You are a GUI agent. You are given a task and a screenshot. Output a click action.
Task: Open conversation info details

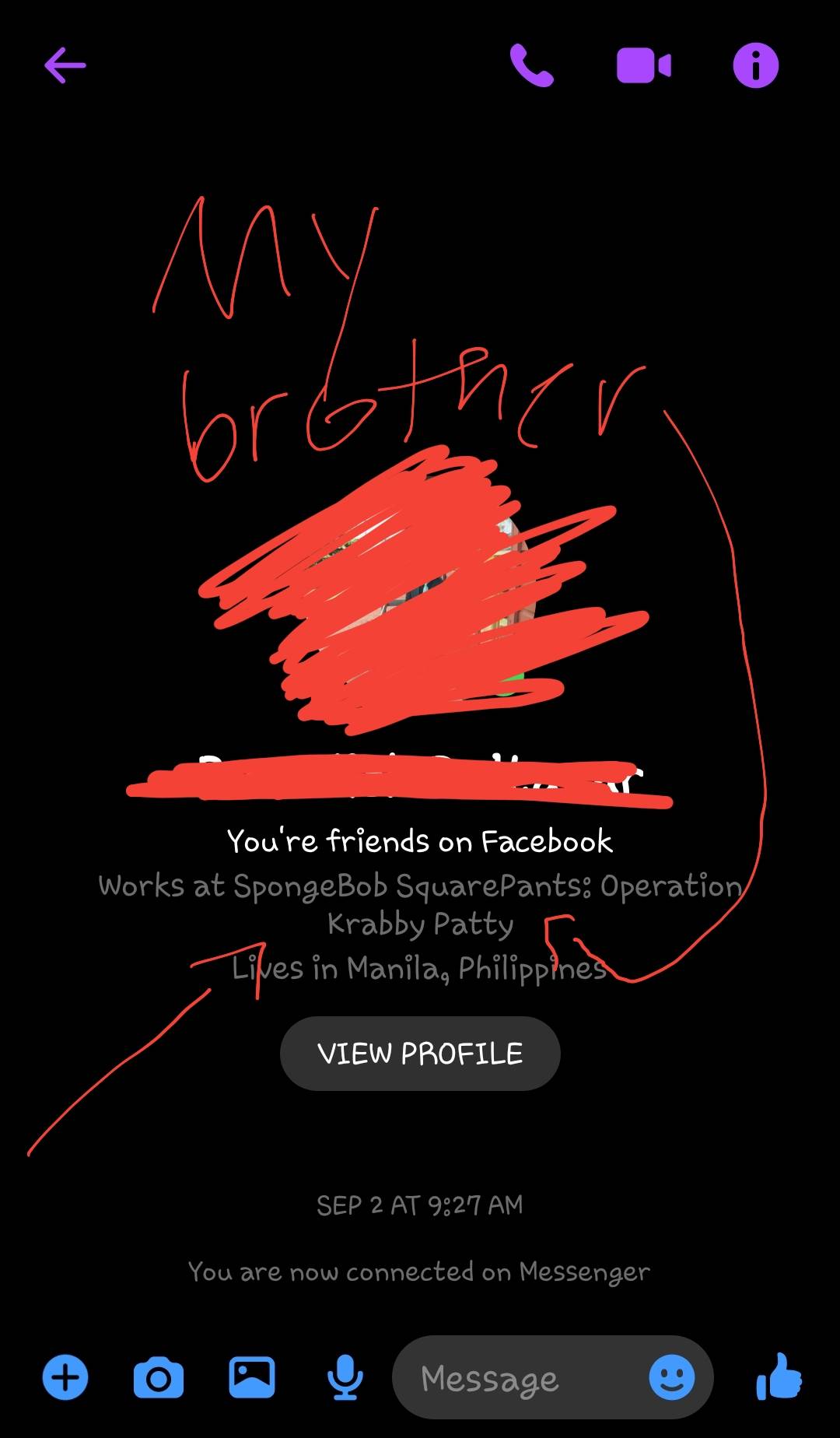point(755,65)
